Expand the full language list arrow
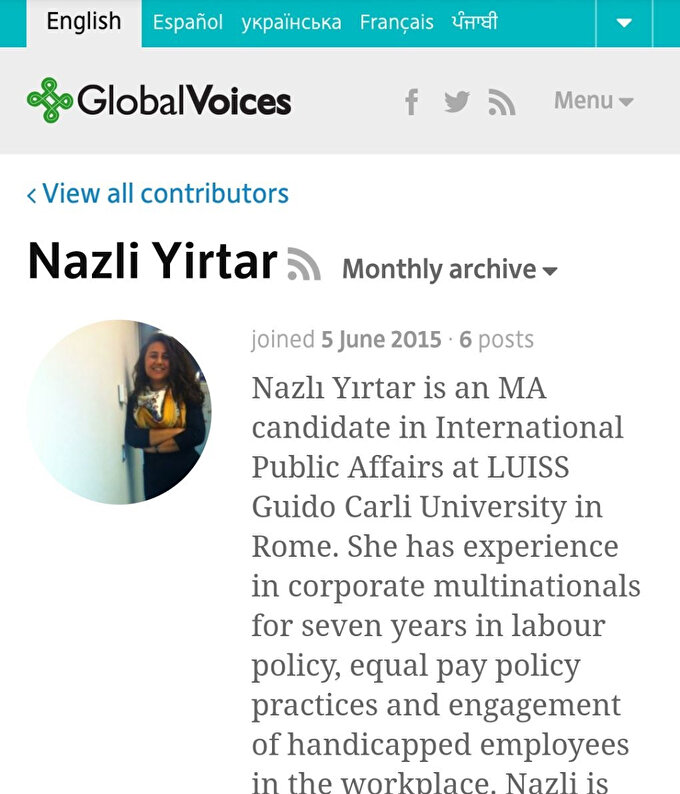The height and width of the screenshot is (794, 680). [x=624, y=23]
